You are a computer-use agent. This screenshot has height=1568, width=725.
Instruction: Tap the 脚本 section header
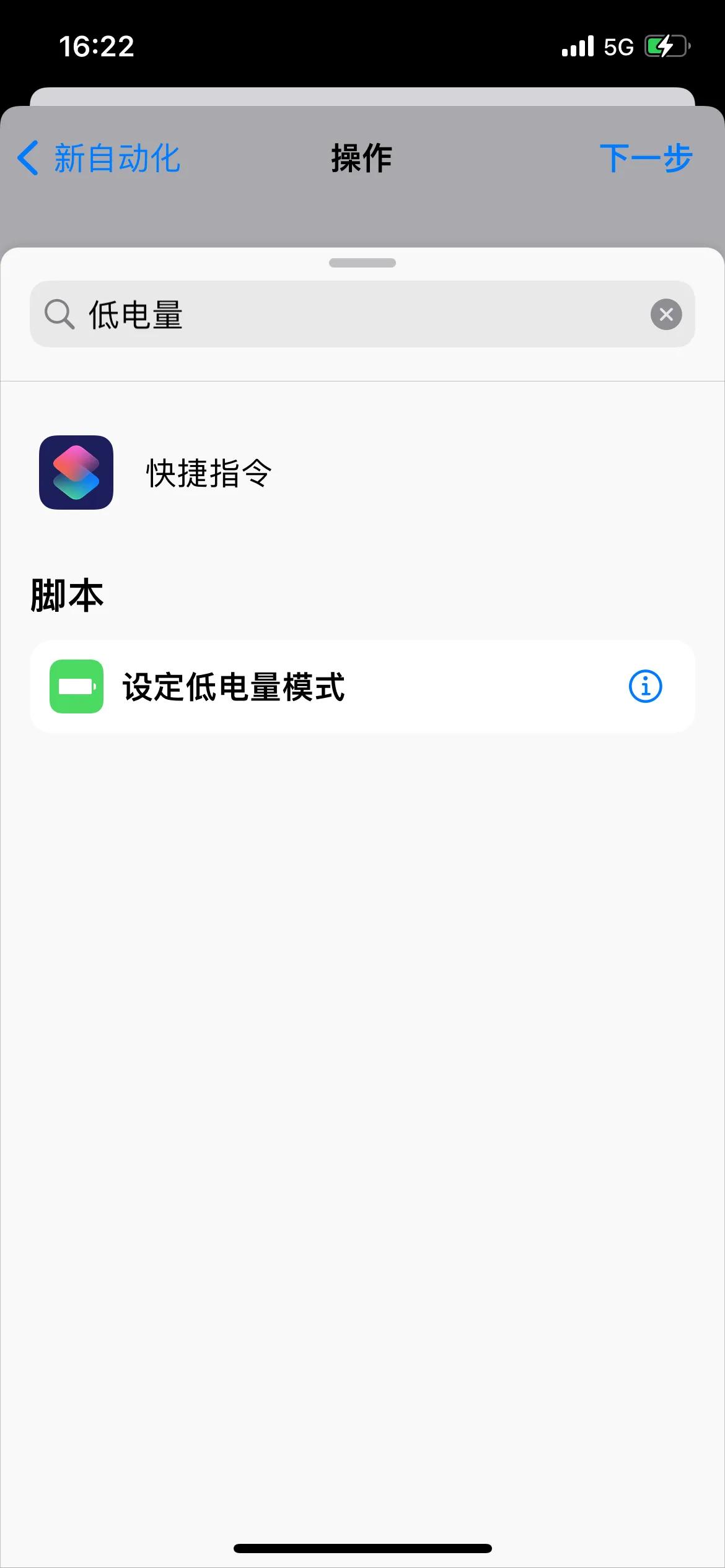tap(66, 596)
